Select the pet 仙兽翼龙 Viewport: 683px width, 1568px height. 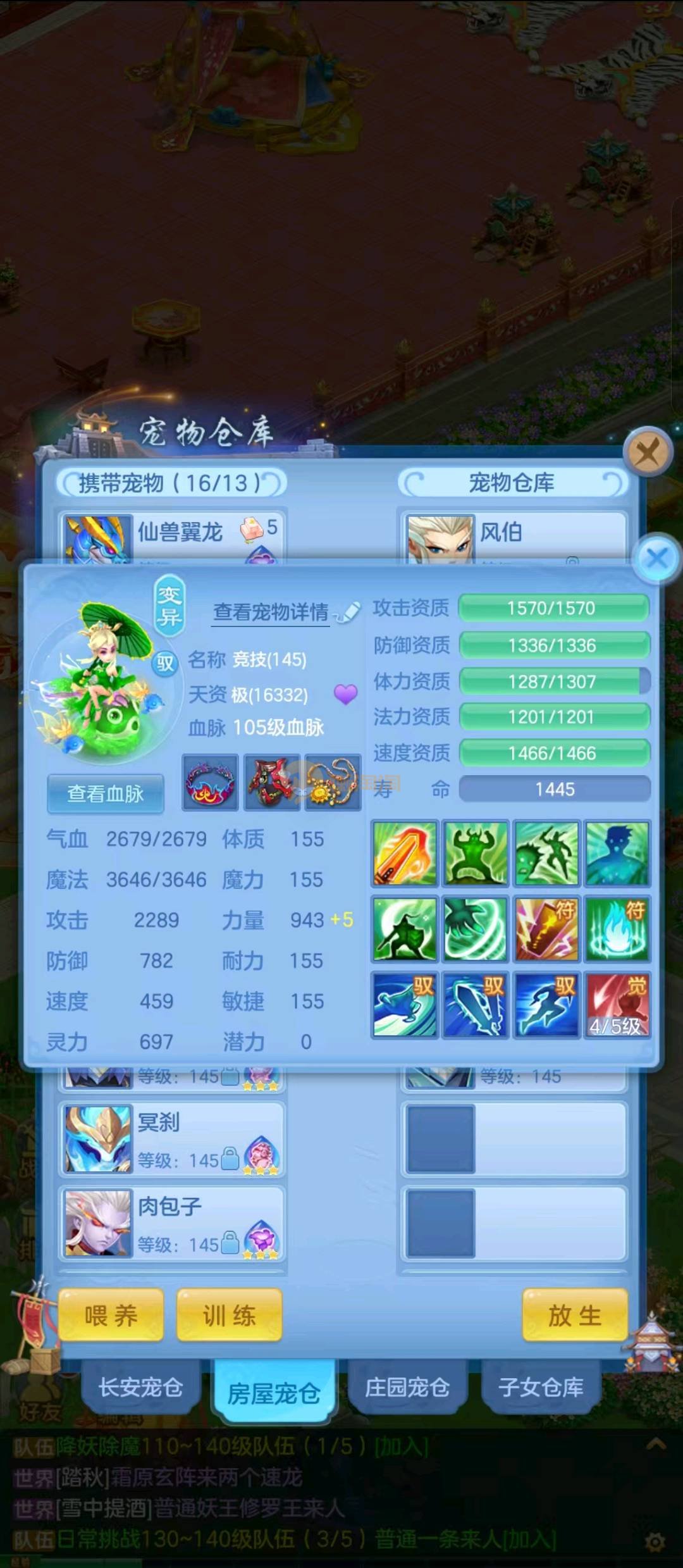click(x=172, y=533)
